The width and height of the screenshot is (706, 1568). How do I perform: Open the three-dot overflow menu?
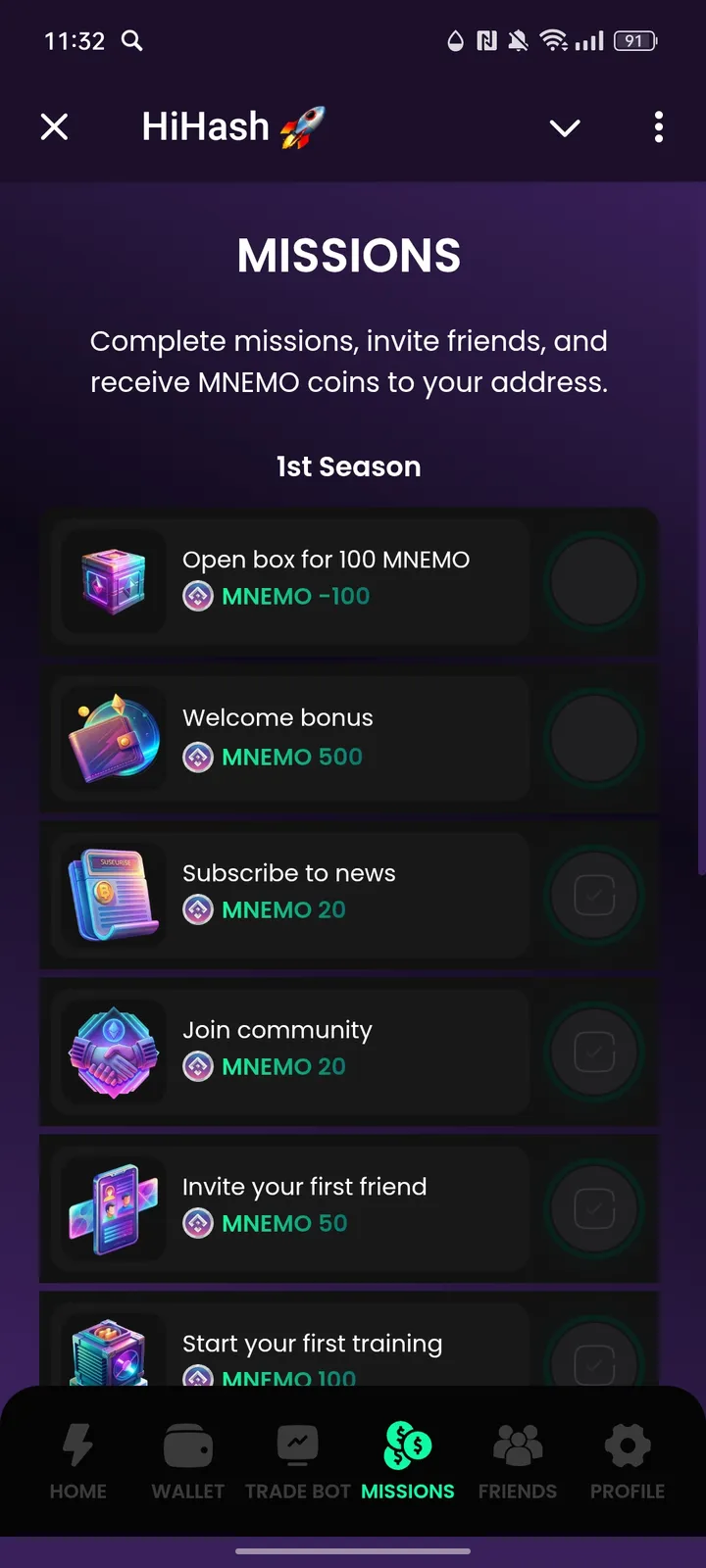point(658,126)
